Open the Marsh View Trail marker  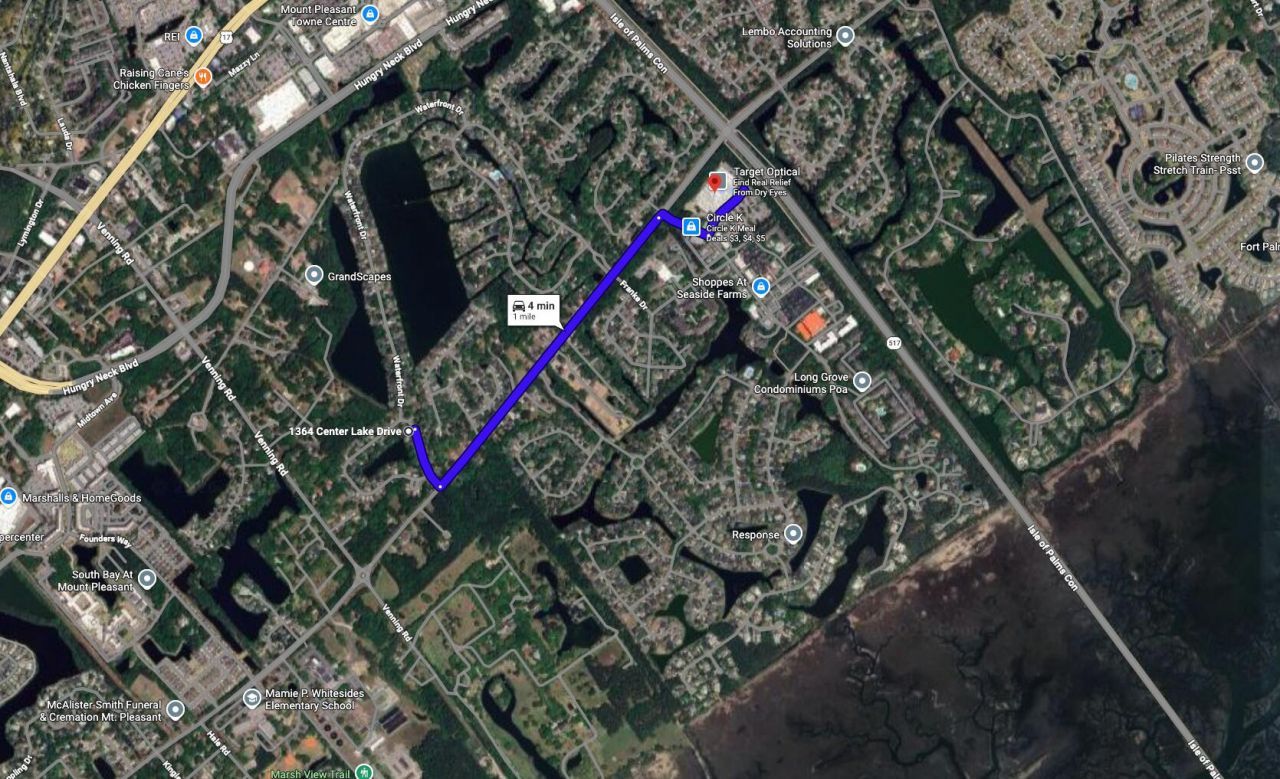pos(364,772)
